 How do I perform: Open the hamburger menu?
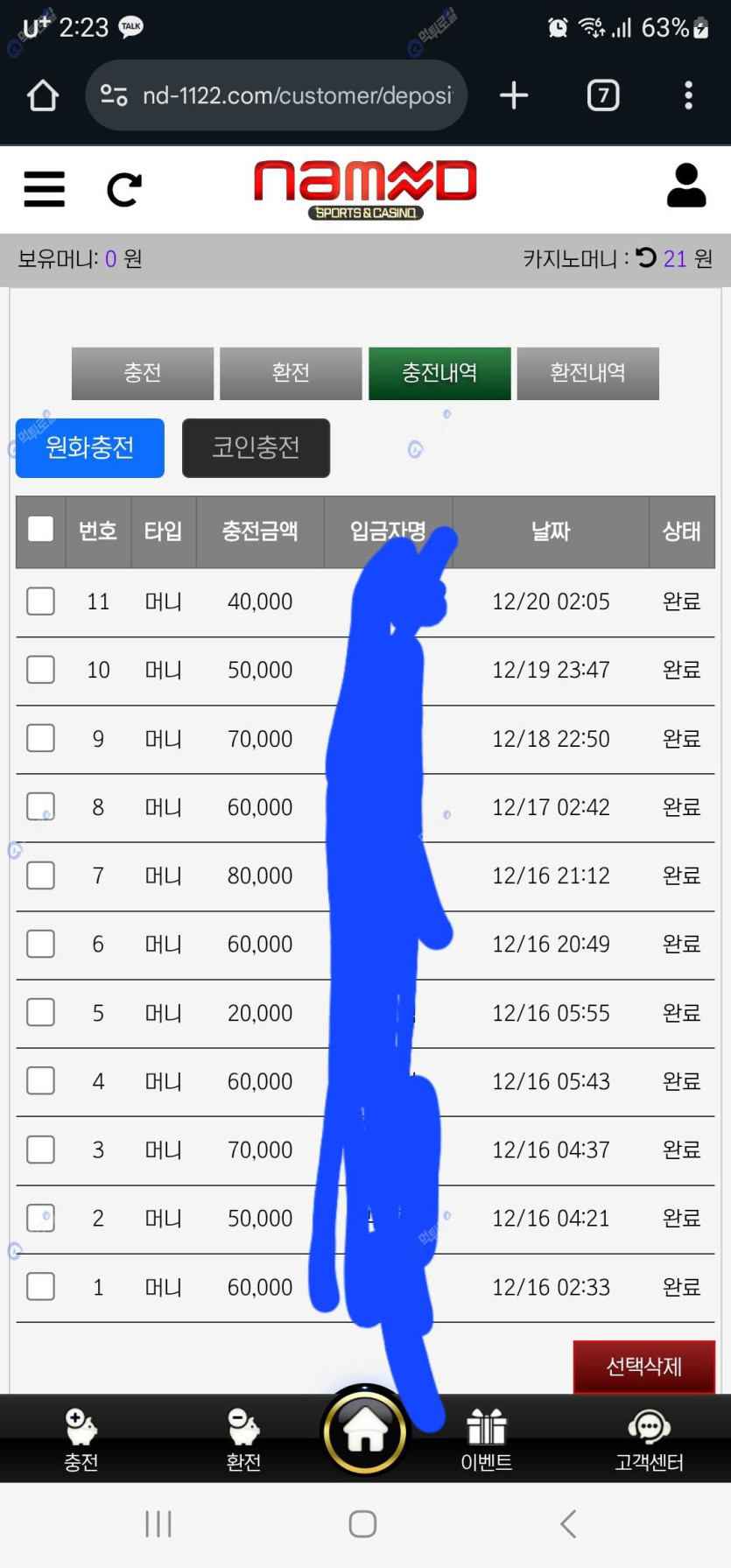pyautogui.click(x=44, y=188)
